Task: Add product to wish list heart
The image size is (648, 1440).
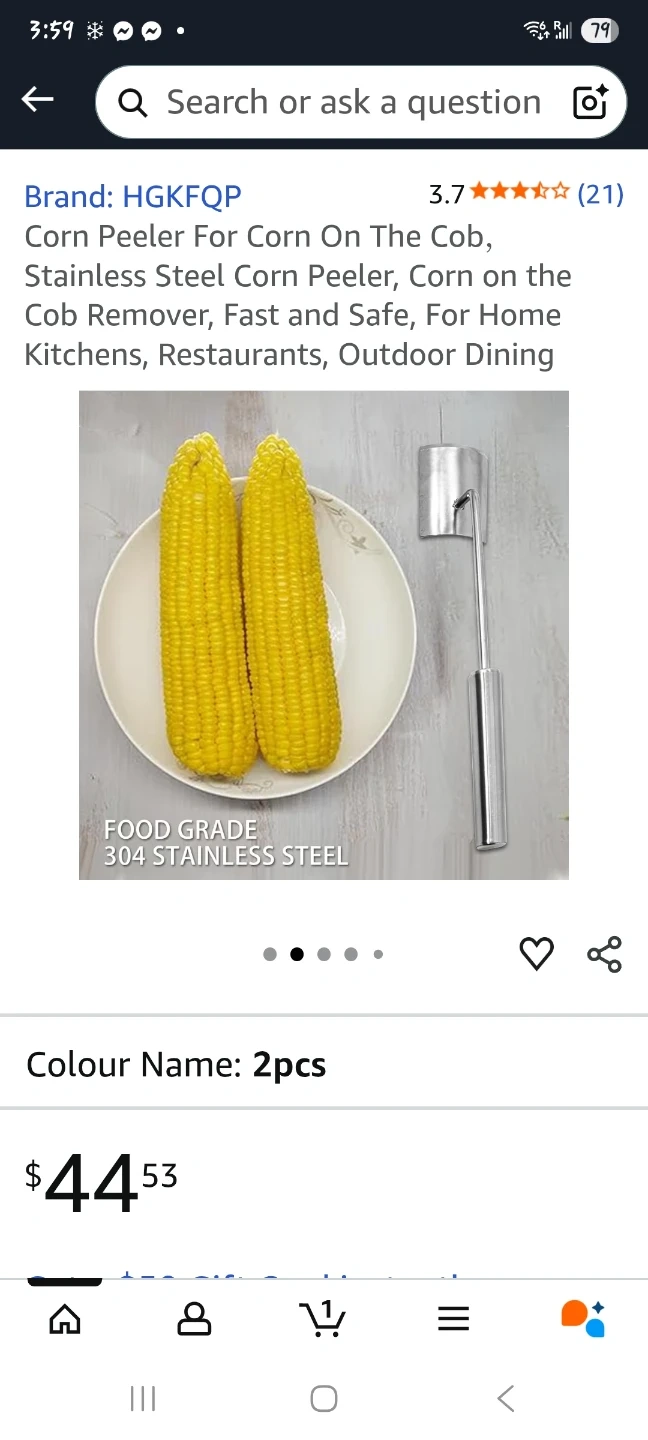Action: pyautogui.click(x=537, y=954)
